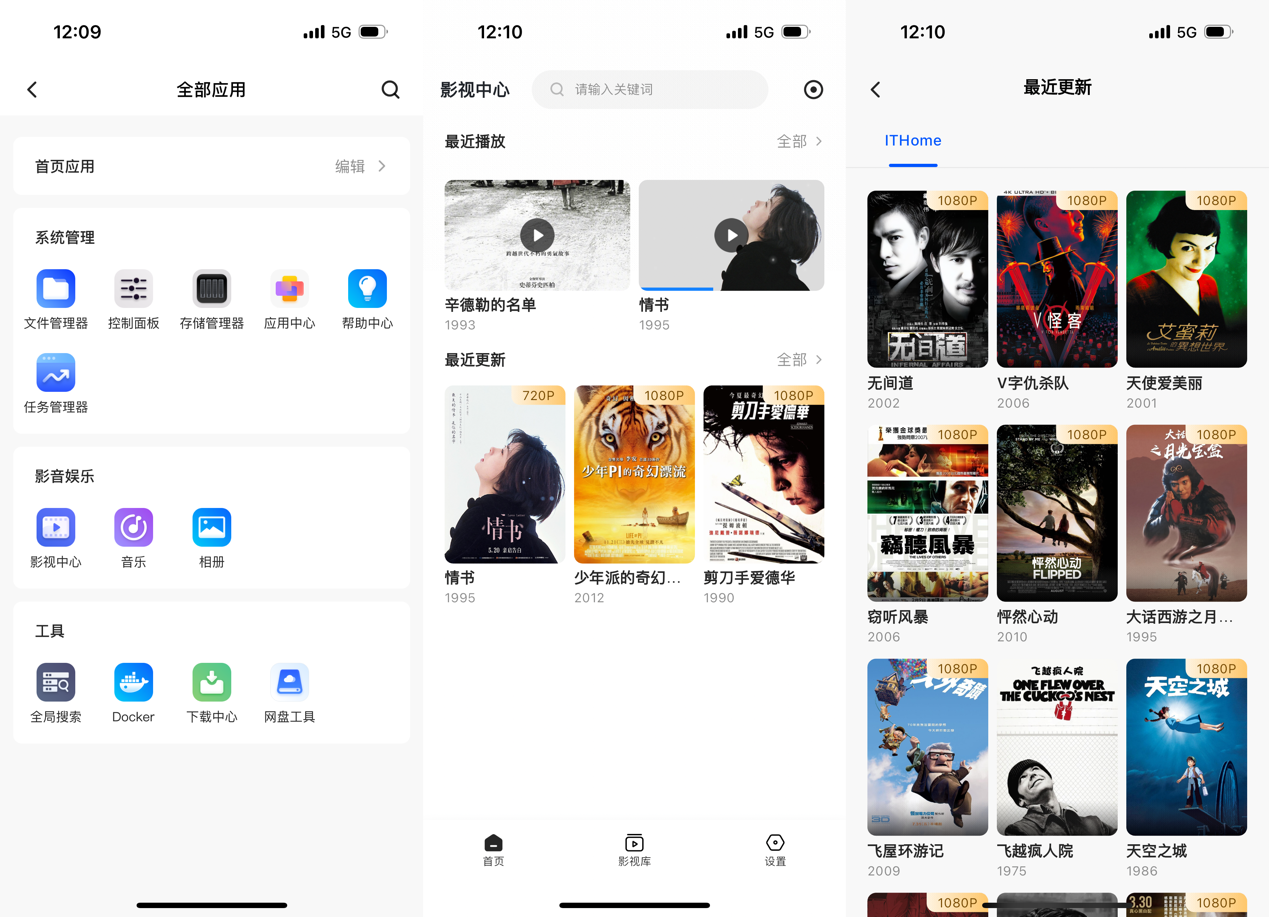Open 存储管理器
This screenshot has height=917, width=1269.
pyautogui.click(x=211, y=289)
